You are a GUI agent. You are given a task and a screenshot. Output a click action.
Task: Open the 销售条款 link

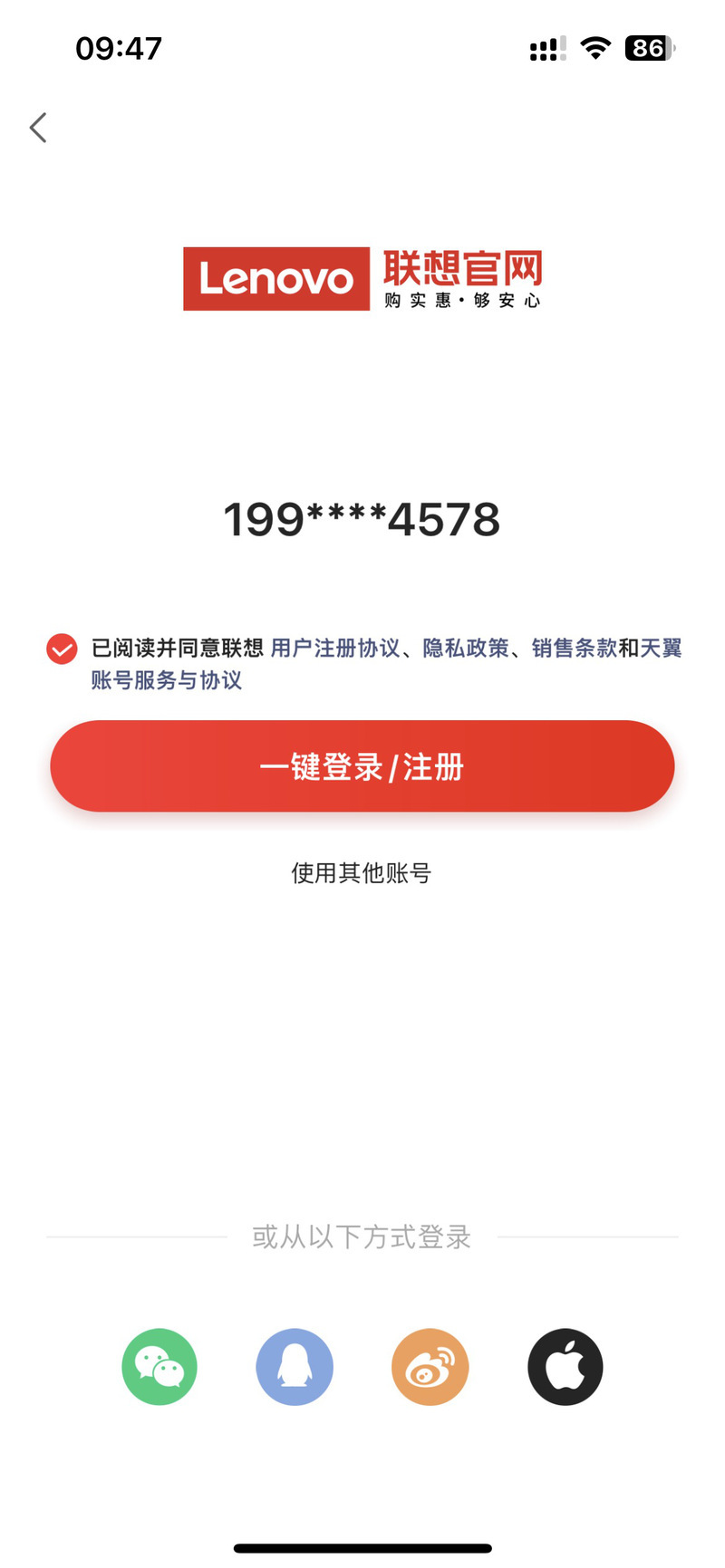point(574,649)
